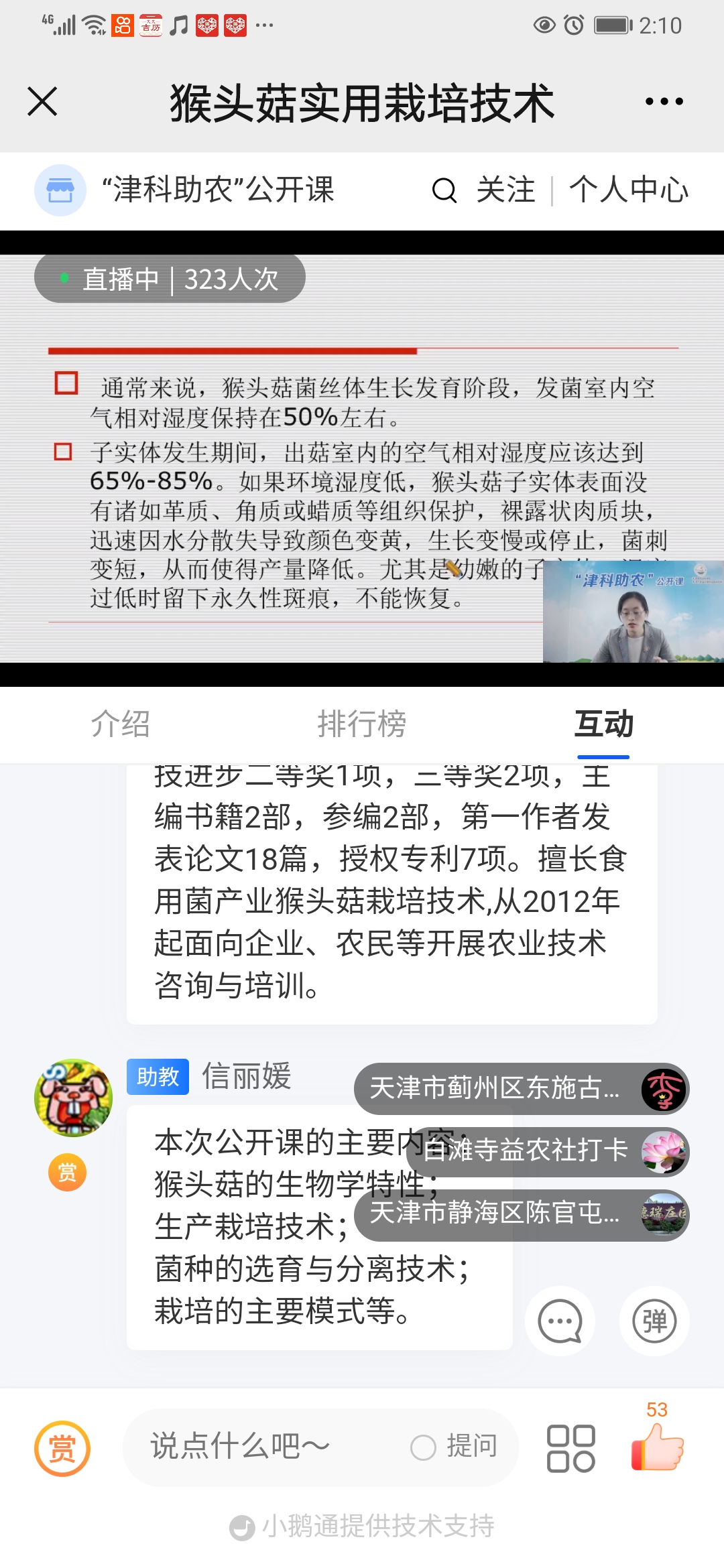Open 个人中心 personal center

tap(628, 190)
